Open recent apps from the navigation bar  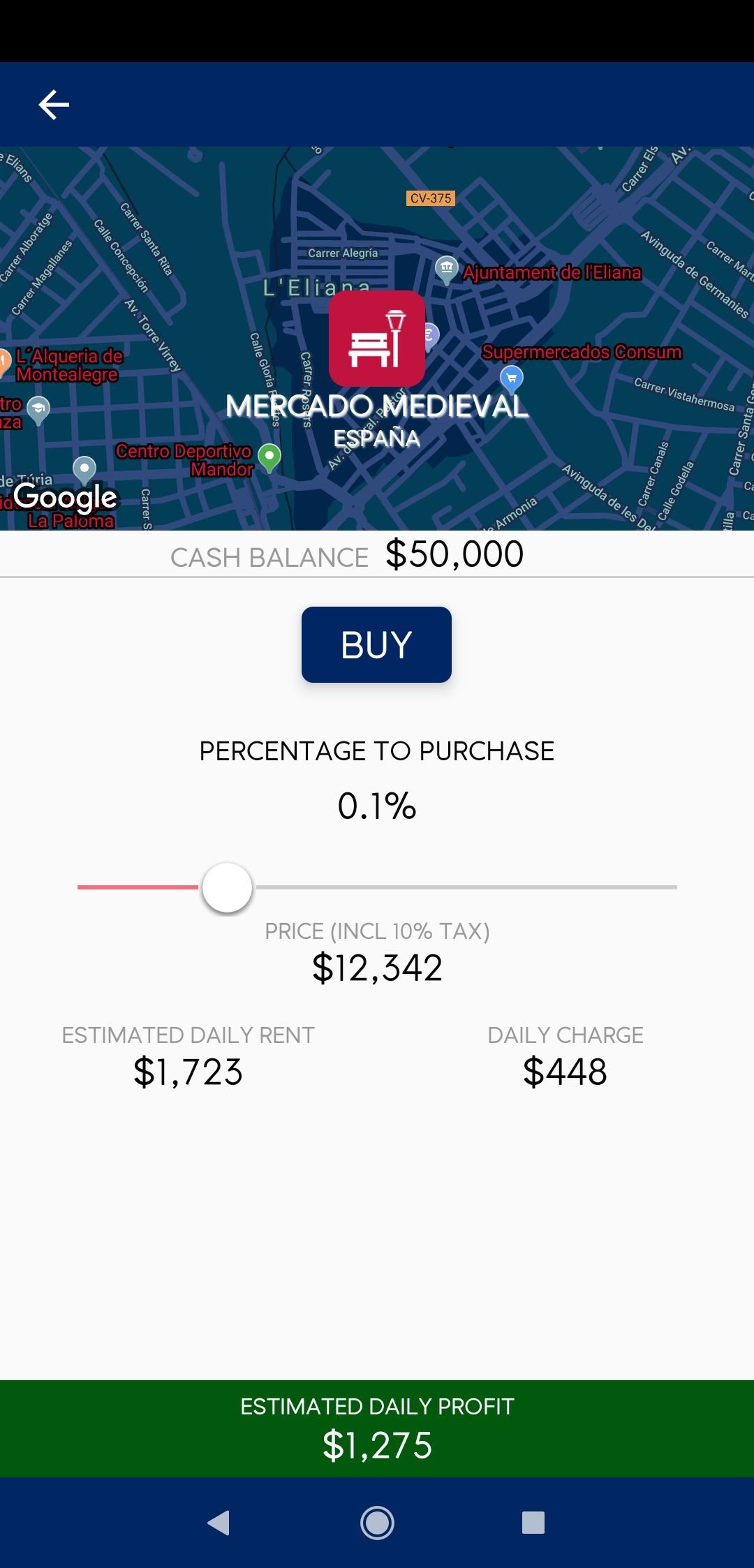coord(533,1523)
